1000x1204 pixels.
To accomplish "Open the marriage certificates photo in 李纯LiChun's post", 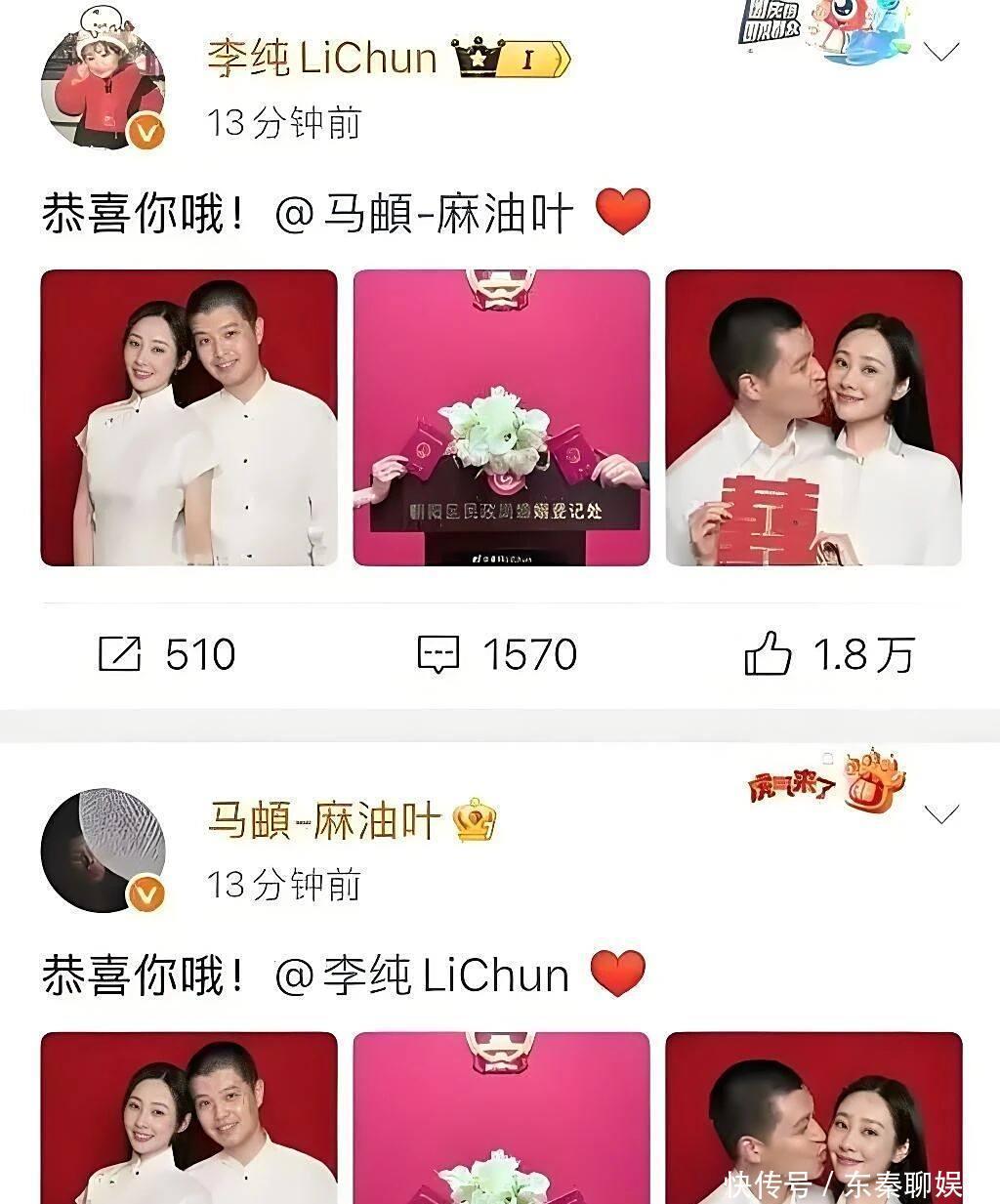I will point(501,418).
